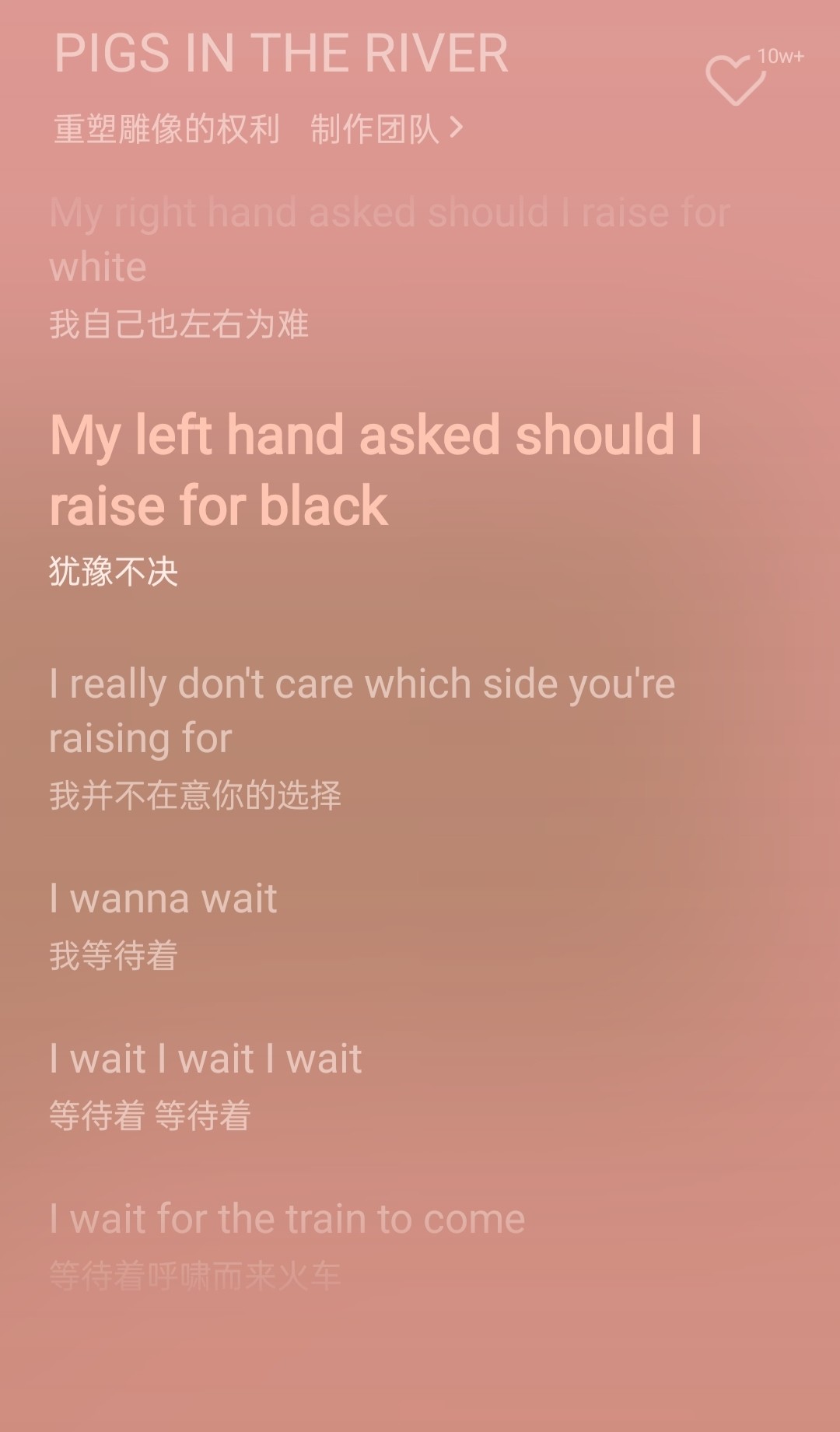This screenshot has width=840, height=1432.
Task: Open the 制作团队 production team link
Action: [387, 128]
